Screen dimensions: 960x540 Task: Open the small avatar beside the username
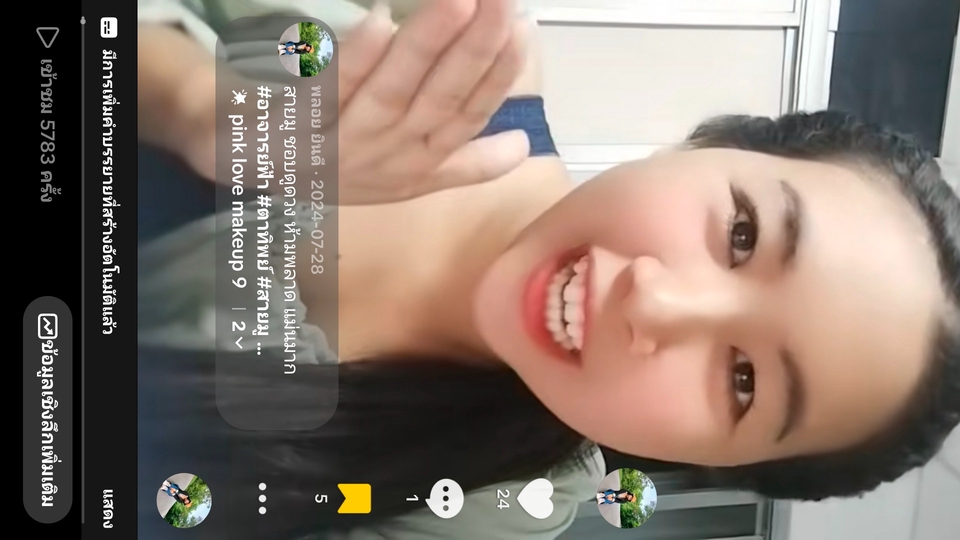point(307,49)
